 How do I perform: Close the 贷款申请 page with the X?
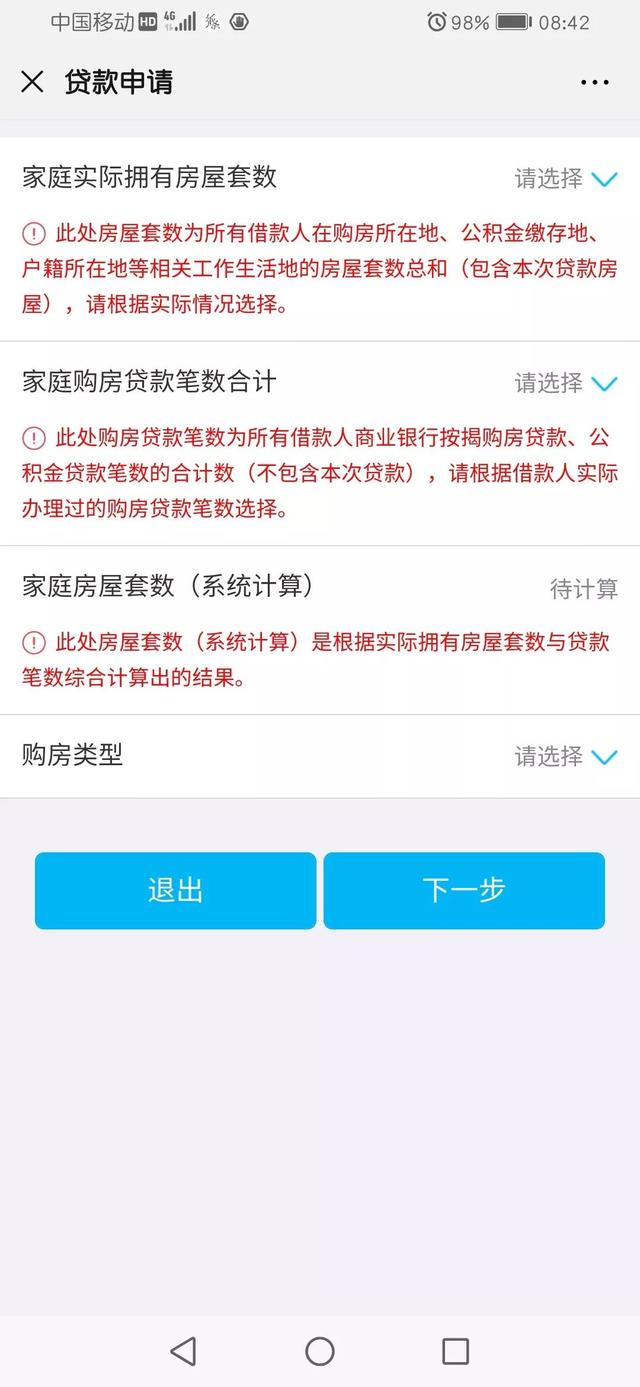tap(32, 82)
